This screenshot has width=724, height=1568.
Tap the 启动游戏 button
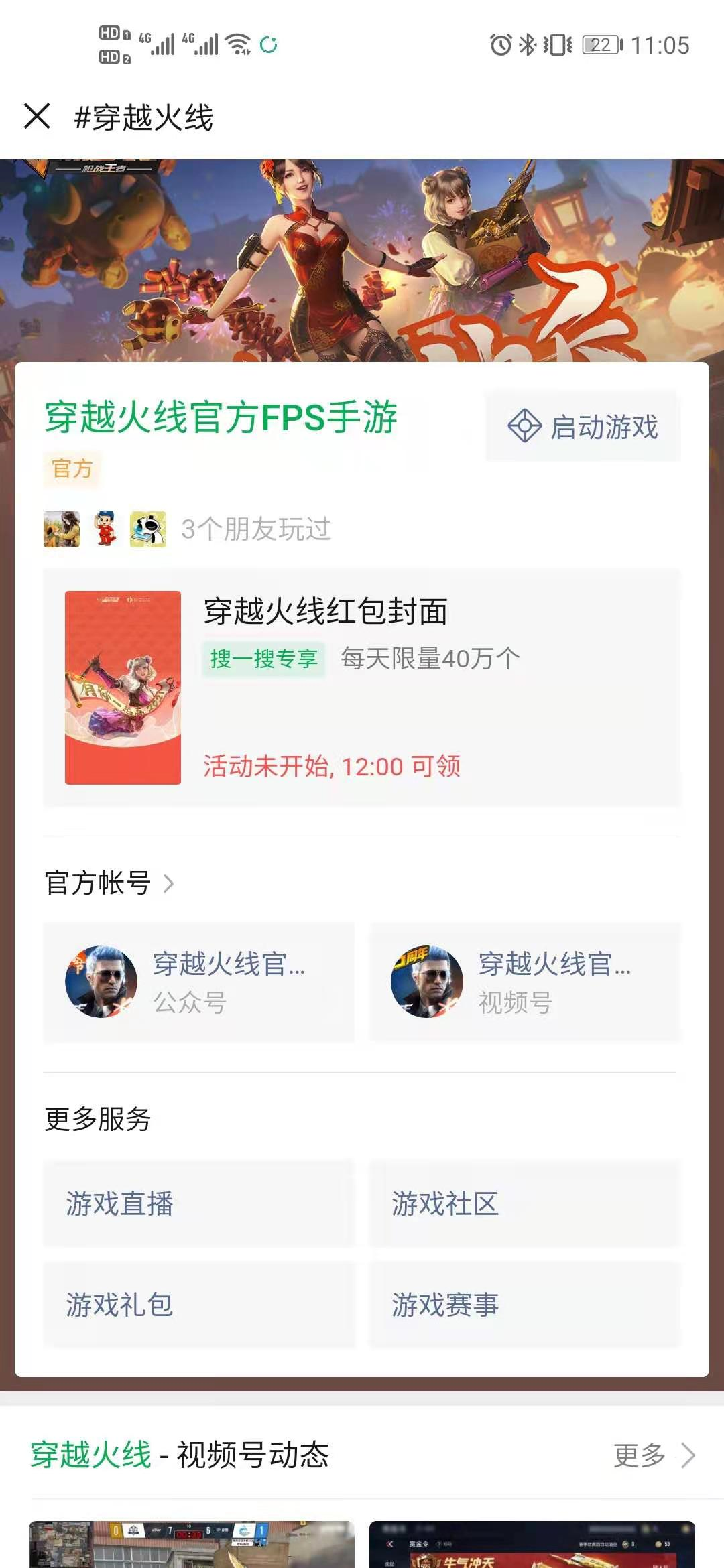(583, 427)
